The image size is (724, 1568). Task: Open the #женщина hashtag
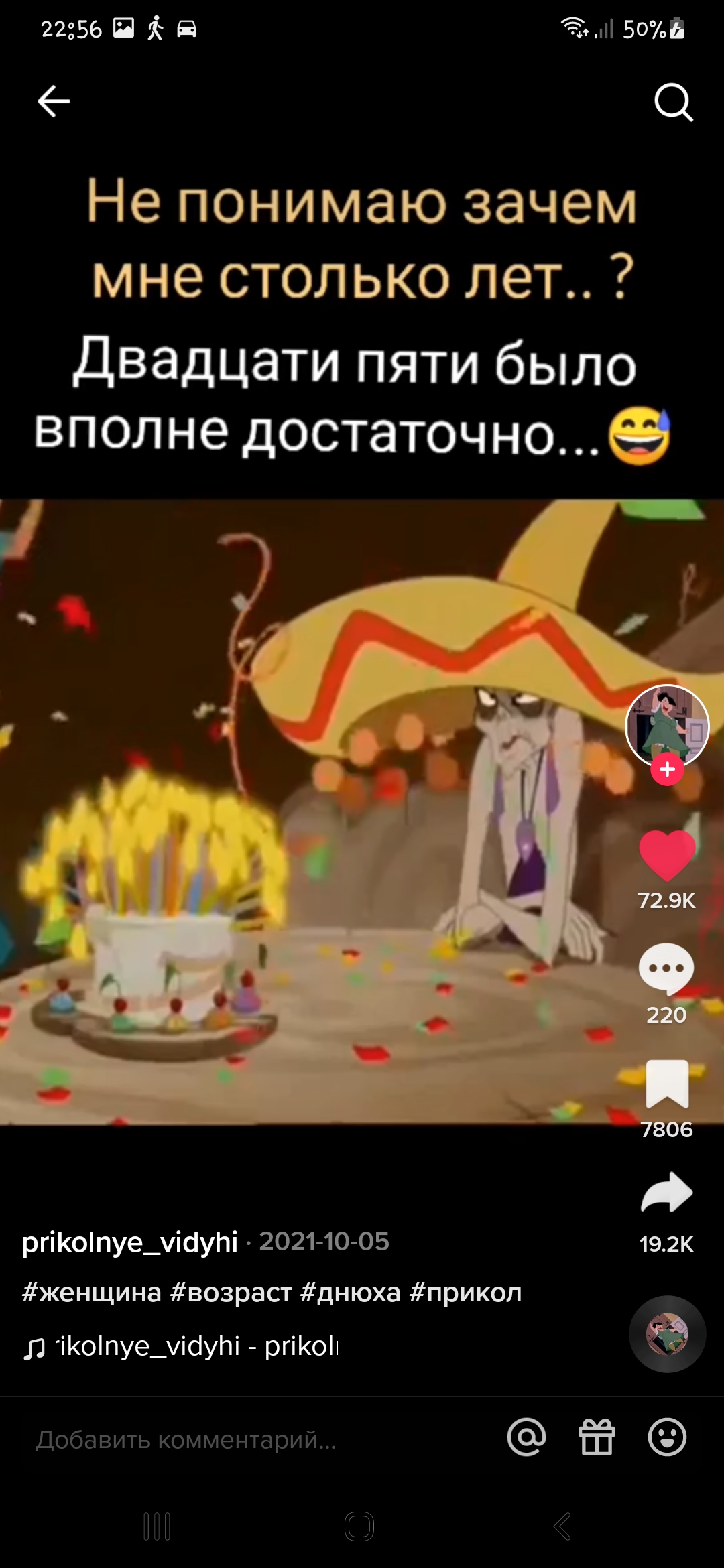point(92,1292)
